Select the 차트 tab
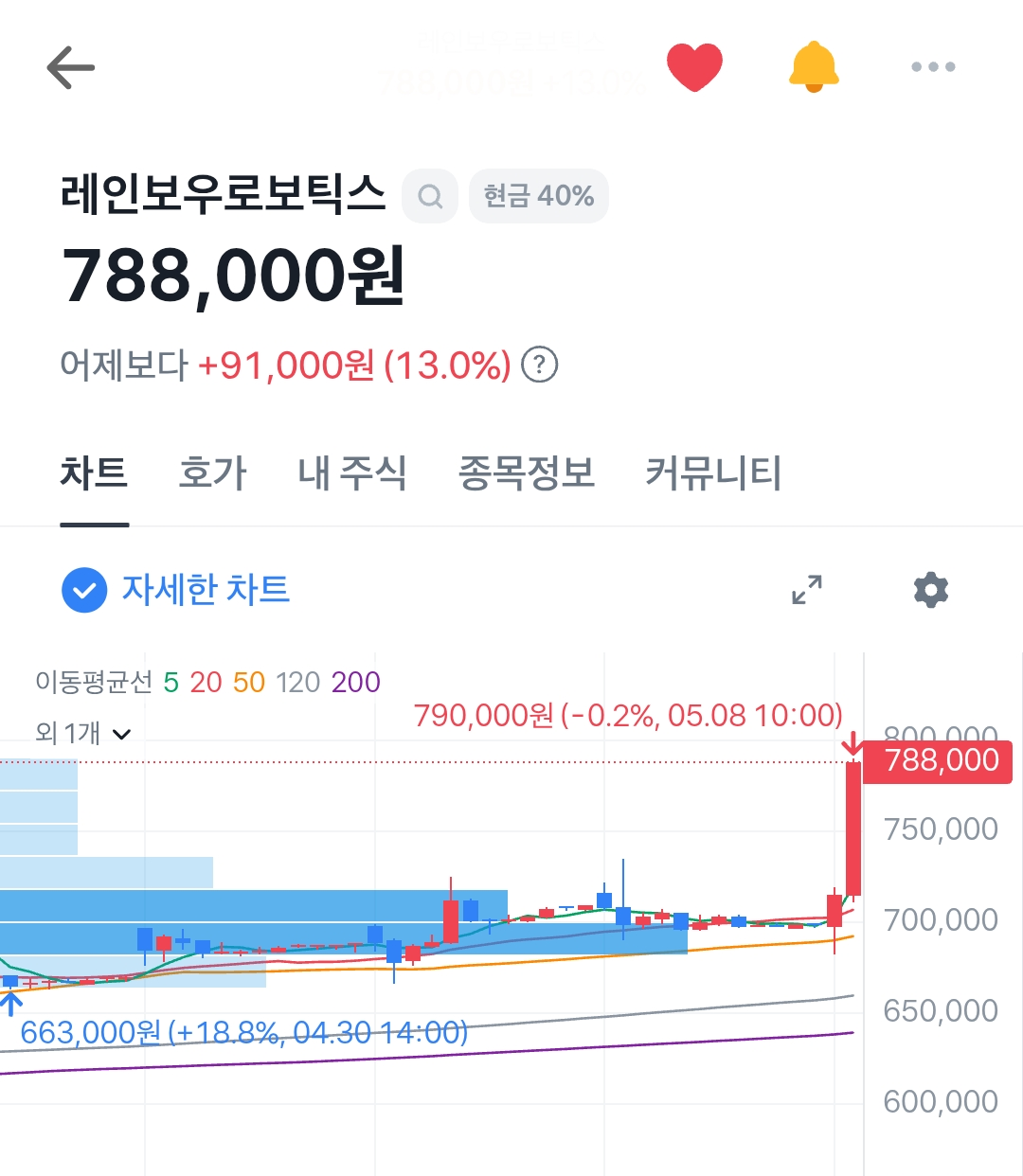 (x=94, y=472)
